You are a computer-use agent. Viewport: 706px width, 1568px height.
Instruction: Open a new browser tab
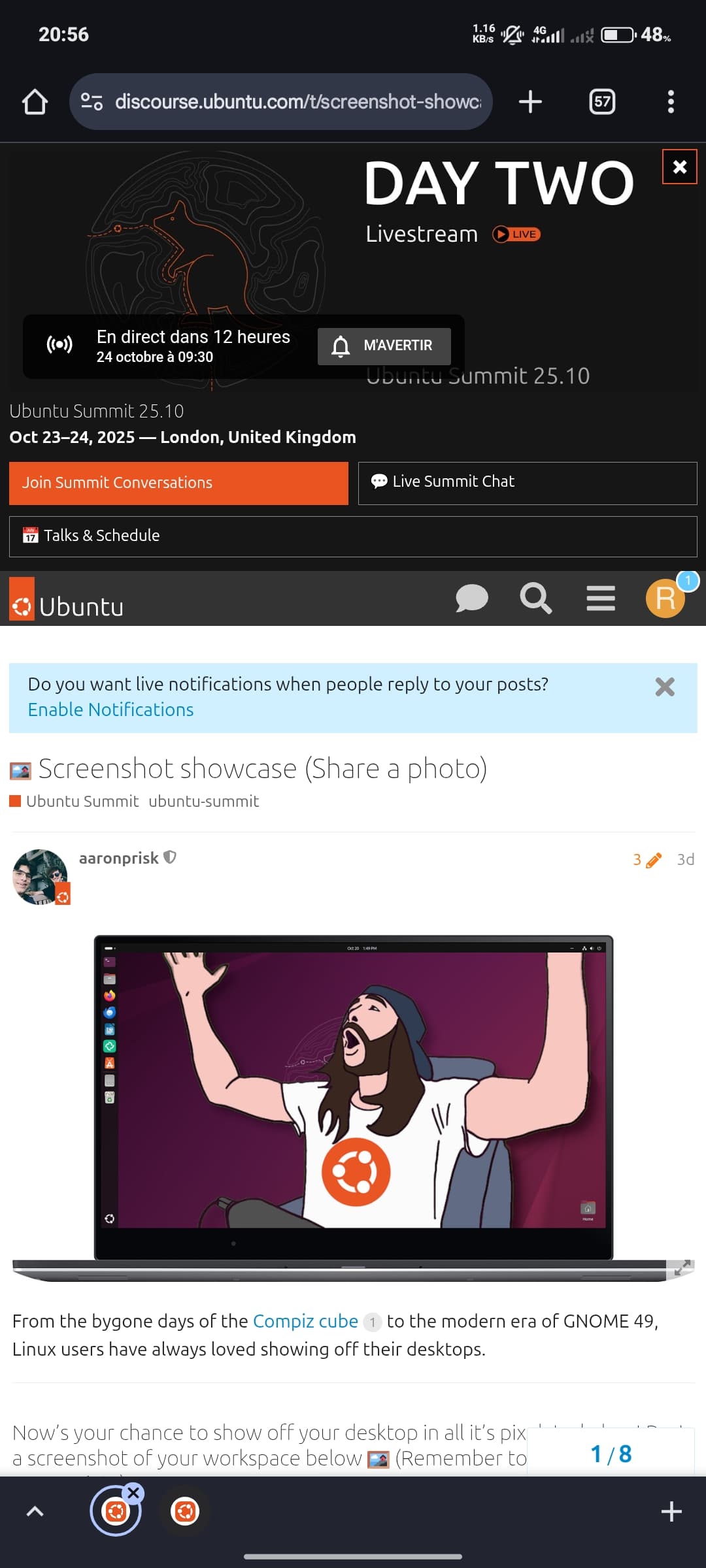point(530,102)
